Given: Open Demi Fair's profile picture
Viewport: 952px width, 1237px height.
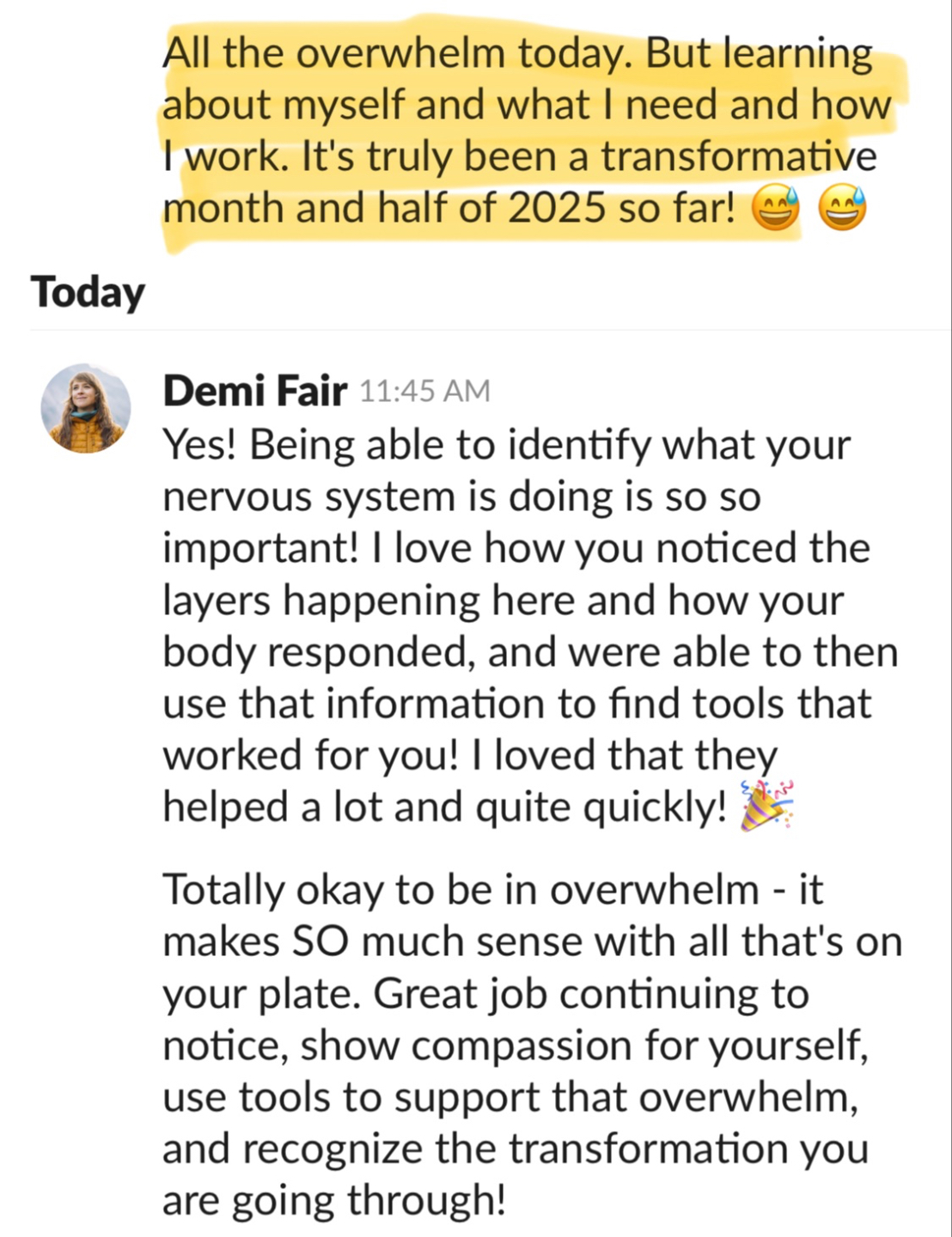Looking at the screenshot, I should click(x=85, y=408).
